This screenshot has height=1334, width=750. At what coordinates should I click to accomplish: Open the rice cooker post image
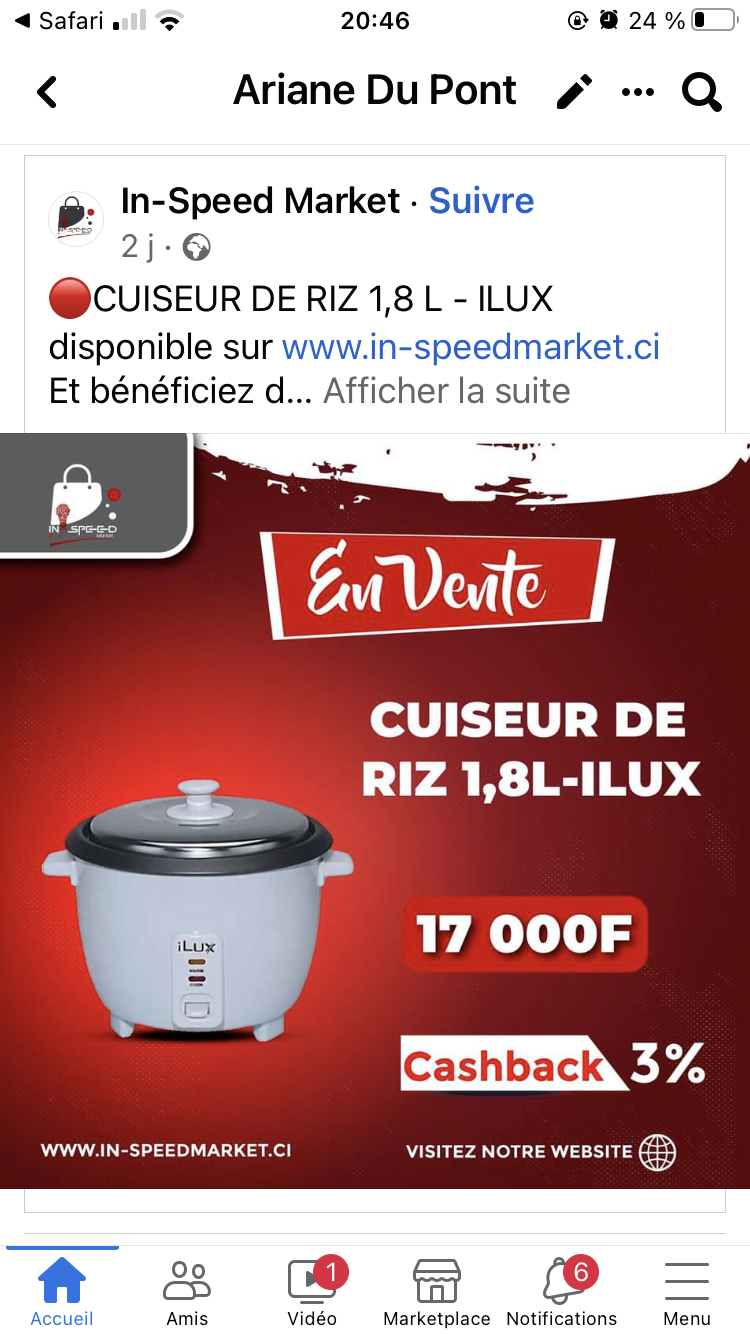(375, 811)
